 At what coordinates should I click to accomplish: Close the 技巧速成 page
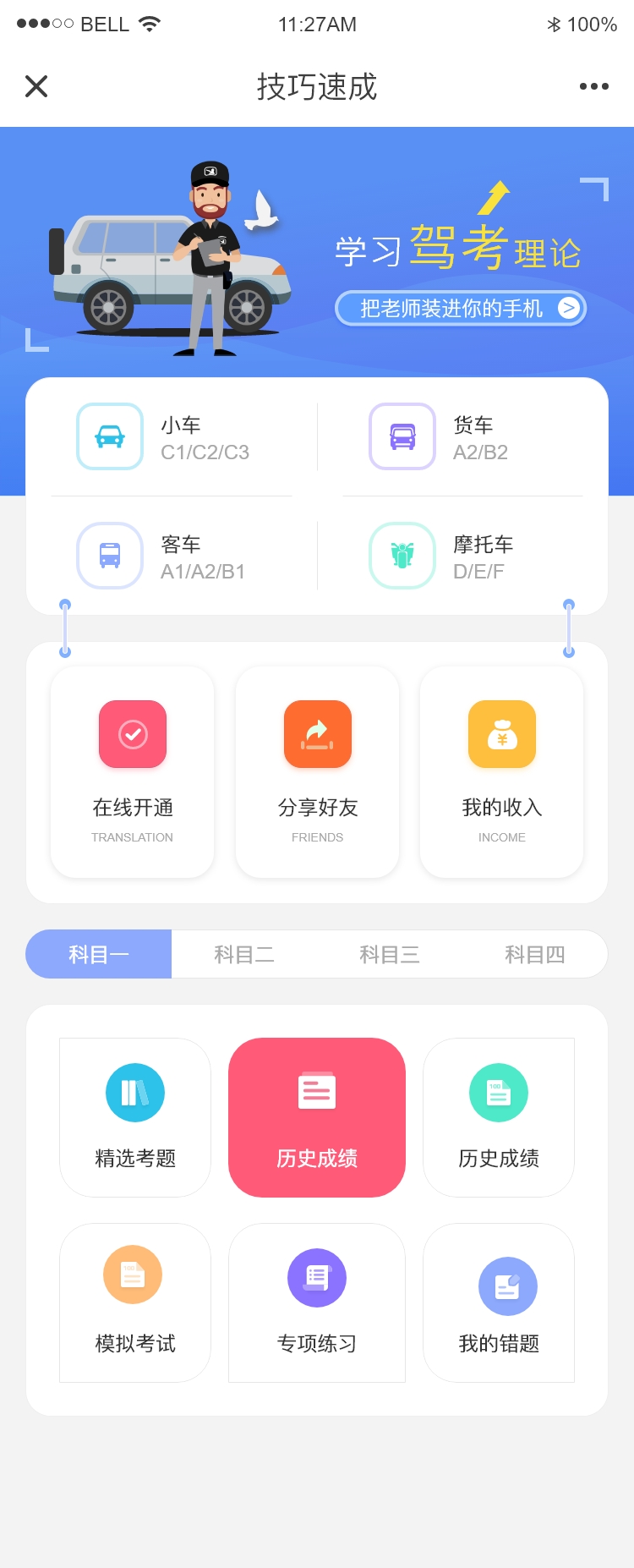point(36,86)
